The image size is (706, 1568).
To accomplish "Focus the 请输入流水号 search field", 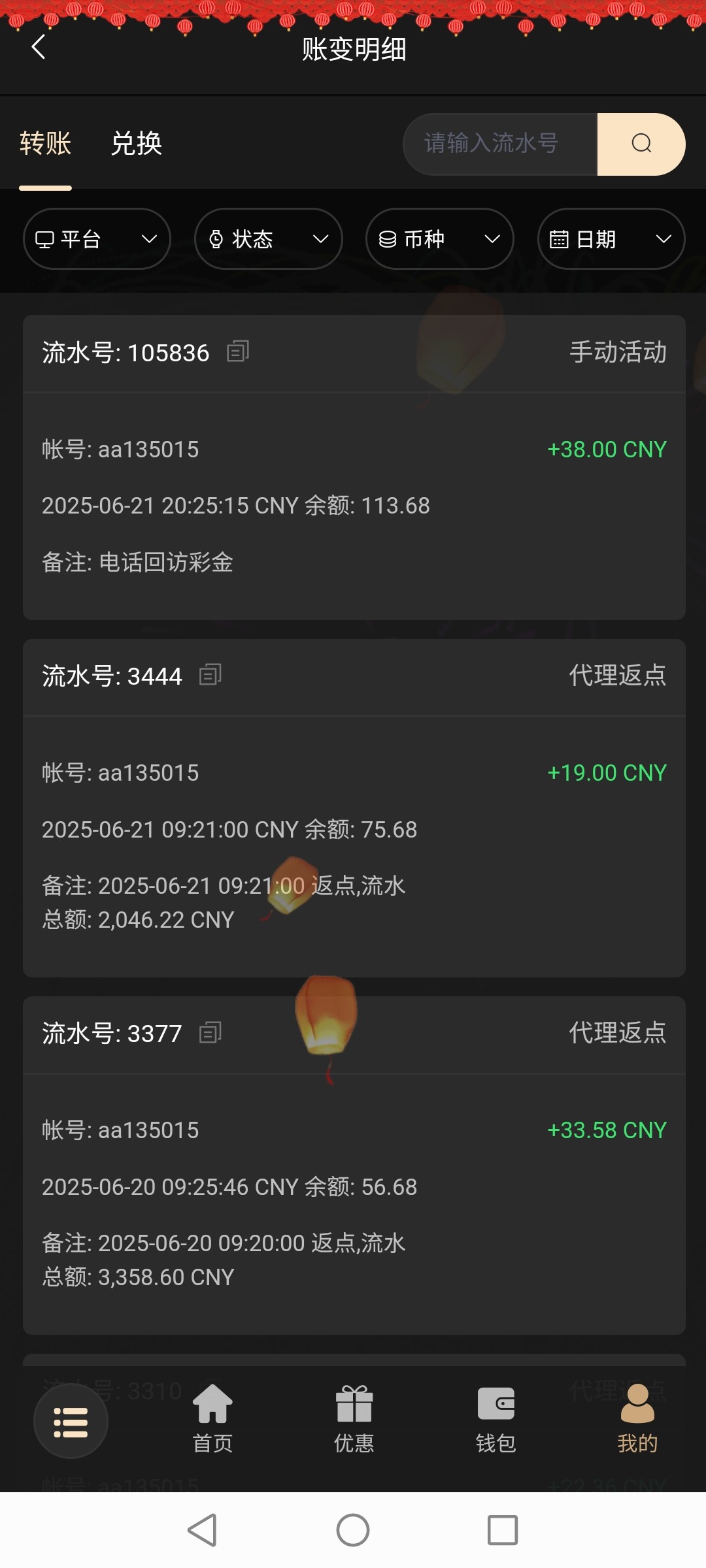I will (x=500, y=144).
